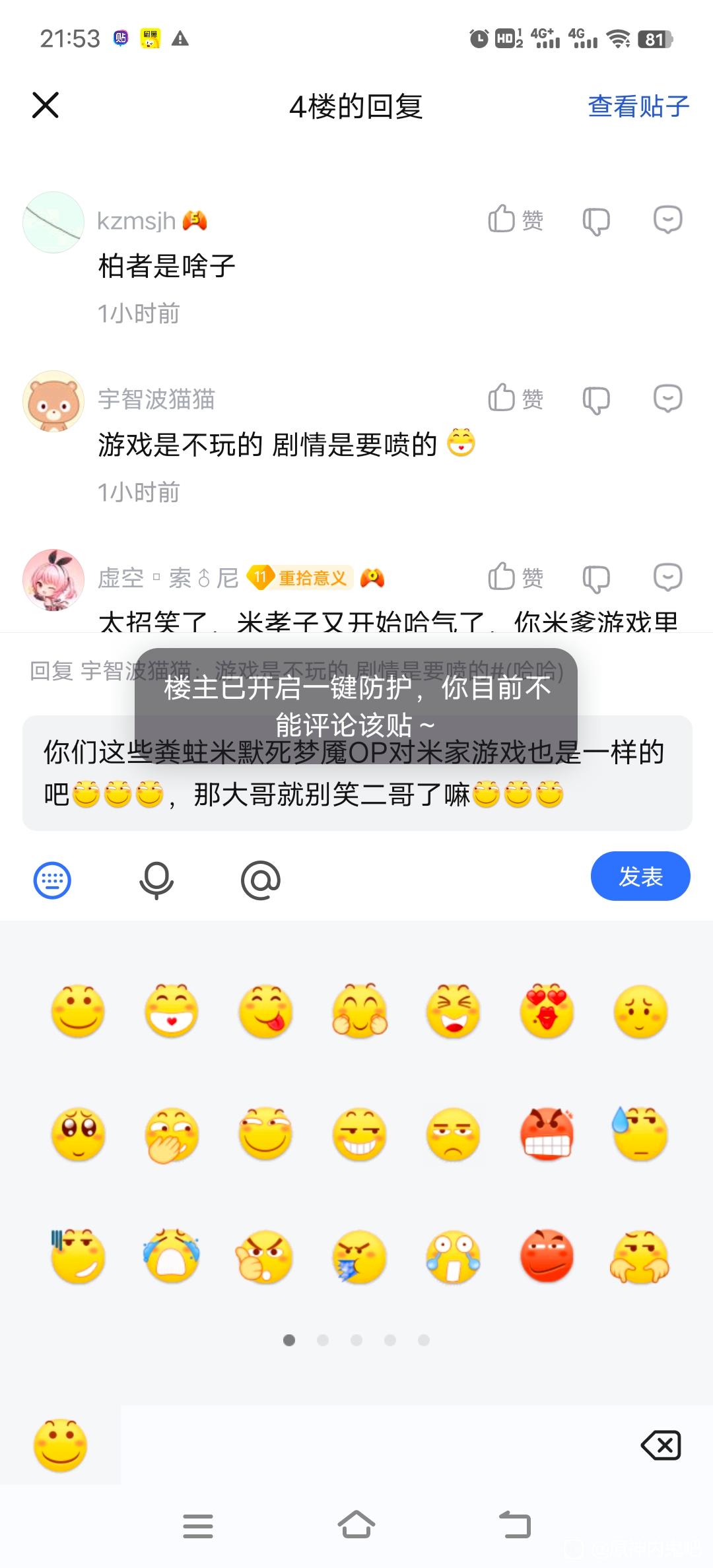This screenshot has height=1568, width=713.
Task: Like 宇智波猫猫's reply
Action: (x=515, y=399)
